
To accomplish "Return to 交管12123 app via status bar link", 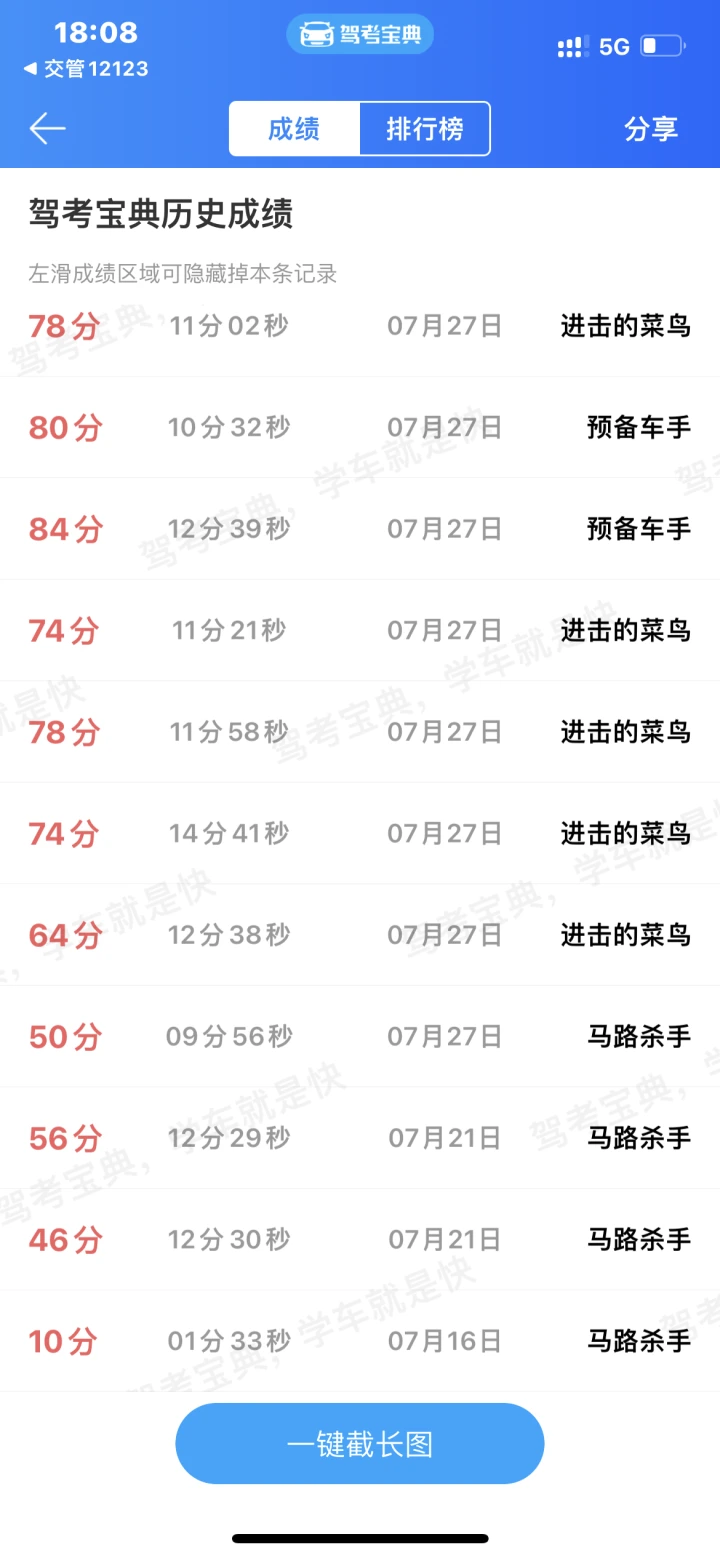I will pos(86,69).
